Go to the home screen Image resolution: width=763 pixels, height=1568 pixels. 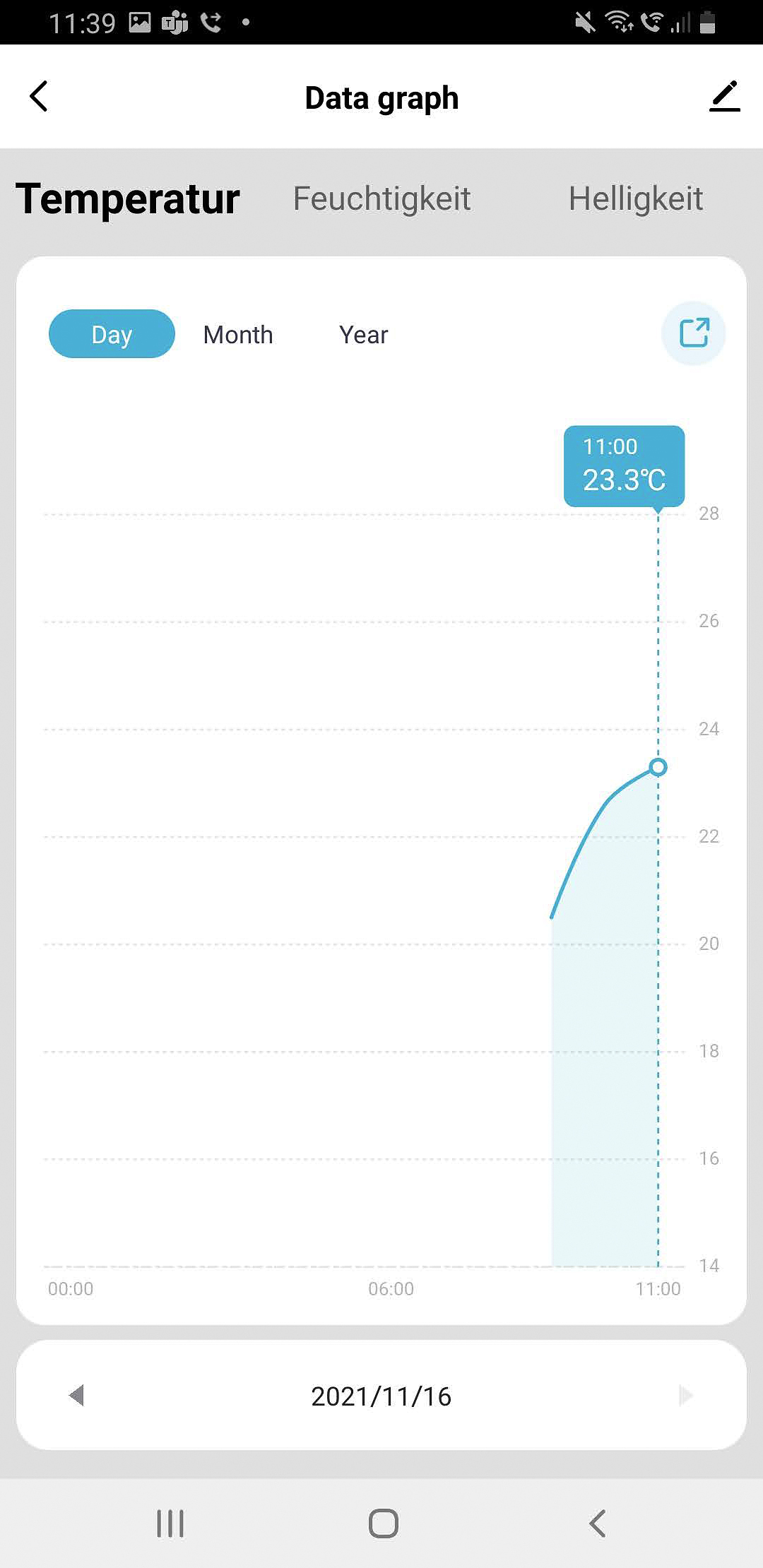coord(383,1523)
